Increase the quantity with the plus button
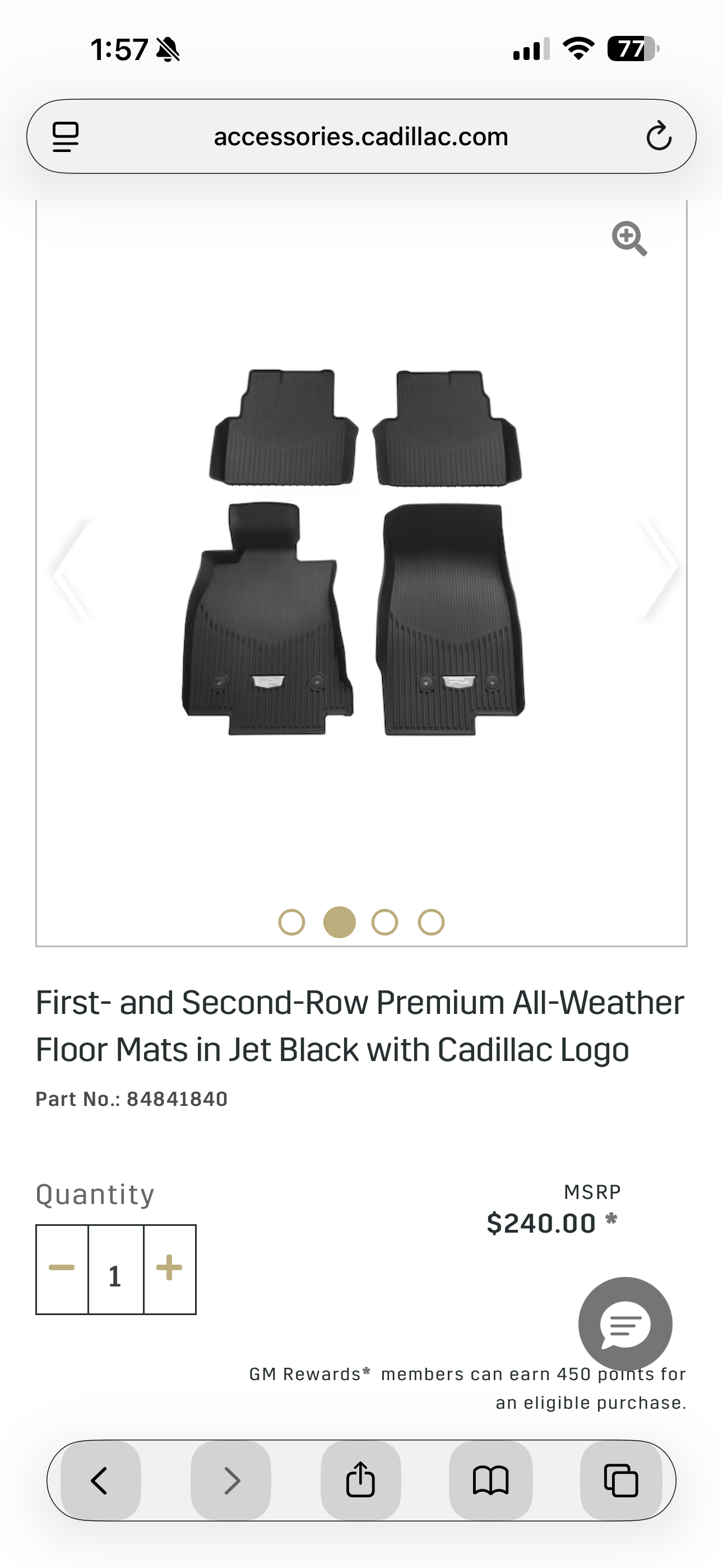Screen dimensions: 723x1568 pyautogui.click(x=169, y=1269)
